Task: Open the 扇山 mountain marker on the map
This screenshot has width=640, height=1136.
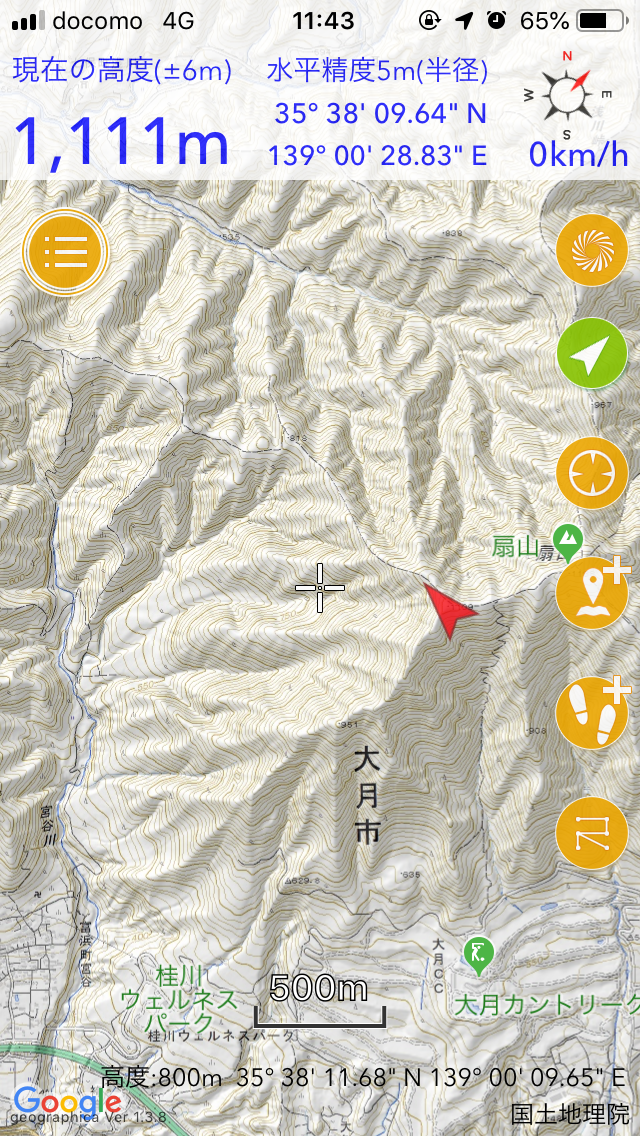Action: coord(568,538)
